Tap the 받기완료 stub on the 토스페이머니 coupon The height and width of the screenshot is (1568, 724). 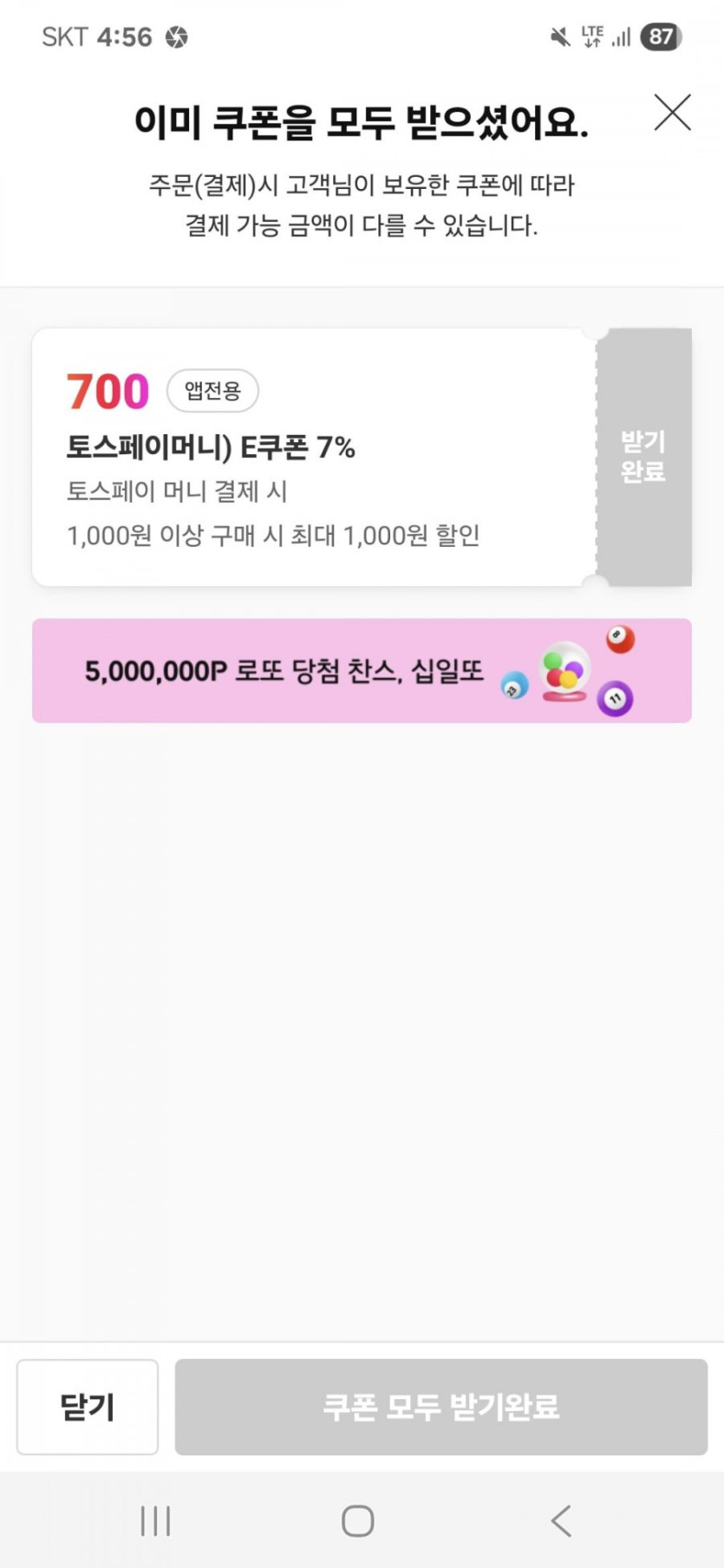pos(643,457)
